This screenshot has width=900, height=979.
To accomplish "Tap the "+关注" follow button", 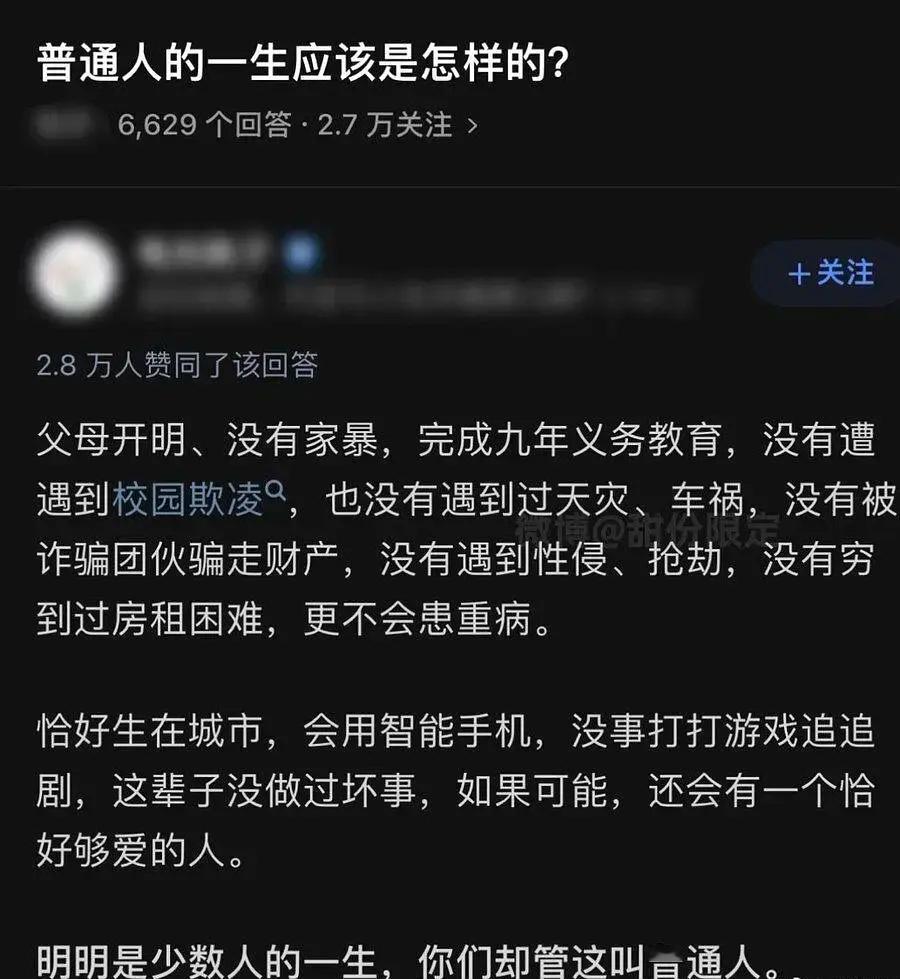I will pyautogui.click(x=824, y=274).
